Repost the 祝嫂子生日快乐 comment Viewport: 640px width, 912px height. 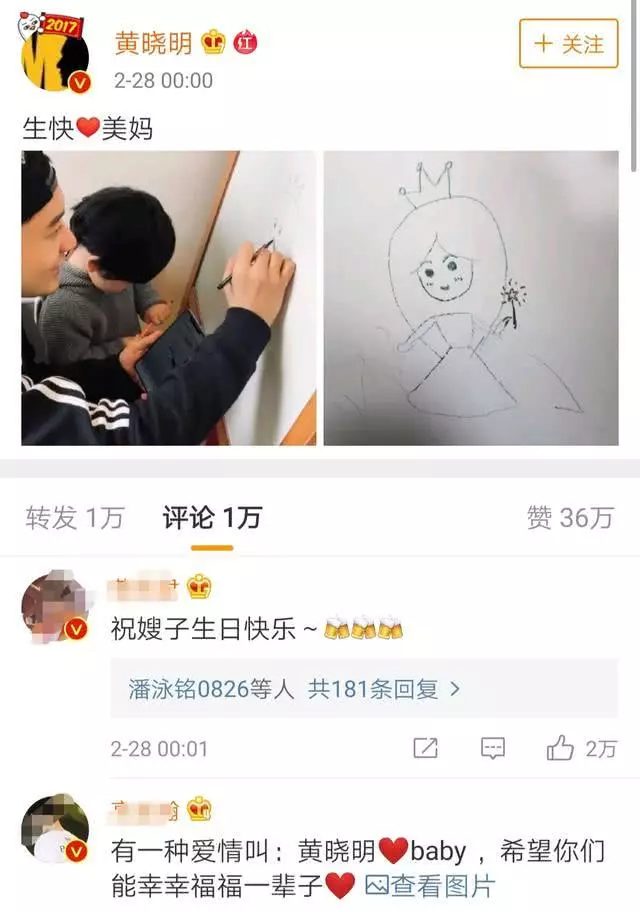pyautogui.click(x=425, y=747)
